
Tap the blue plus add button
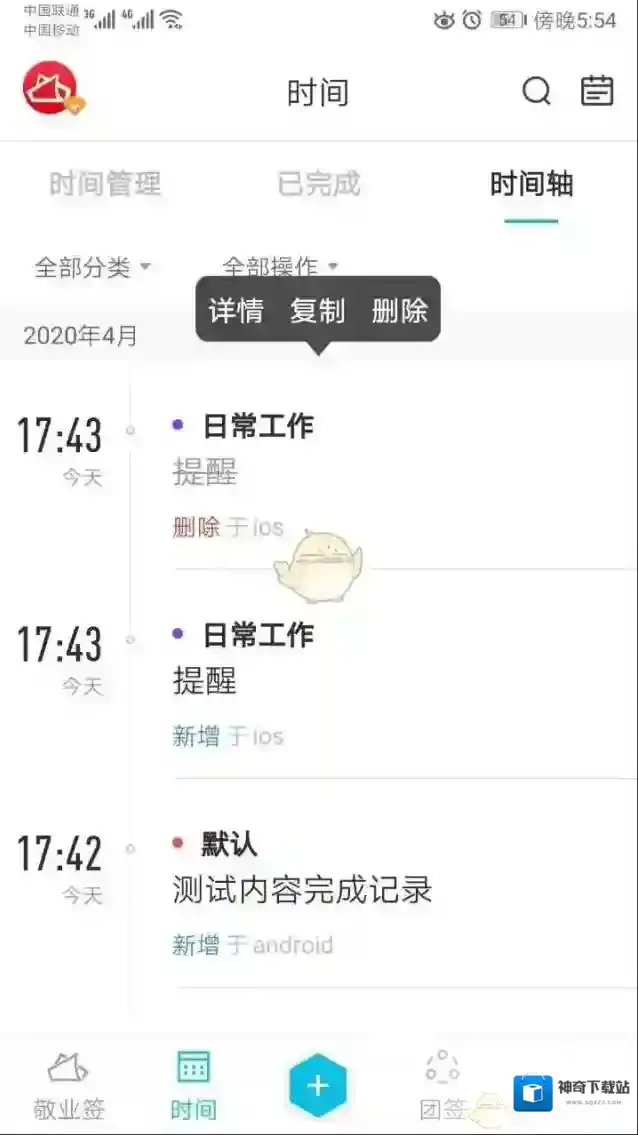point(318,1085)
